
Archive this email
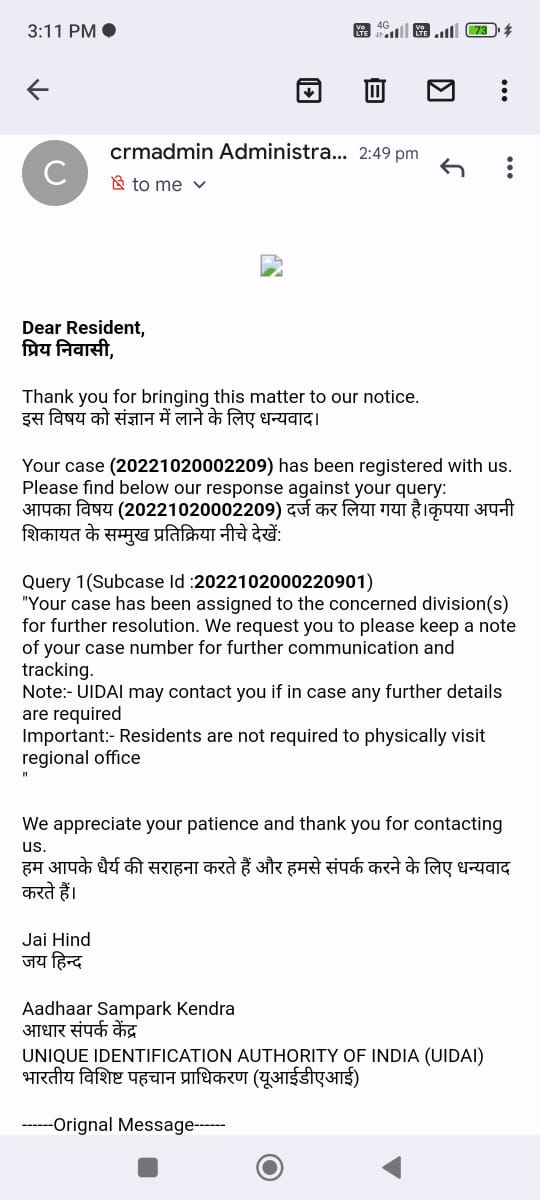click(x=309, y=90)
